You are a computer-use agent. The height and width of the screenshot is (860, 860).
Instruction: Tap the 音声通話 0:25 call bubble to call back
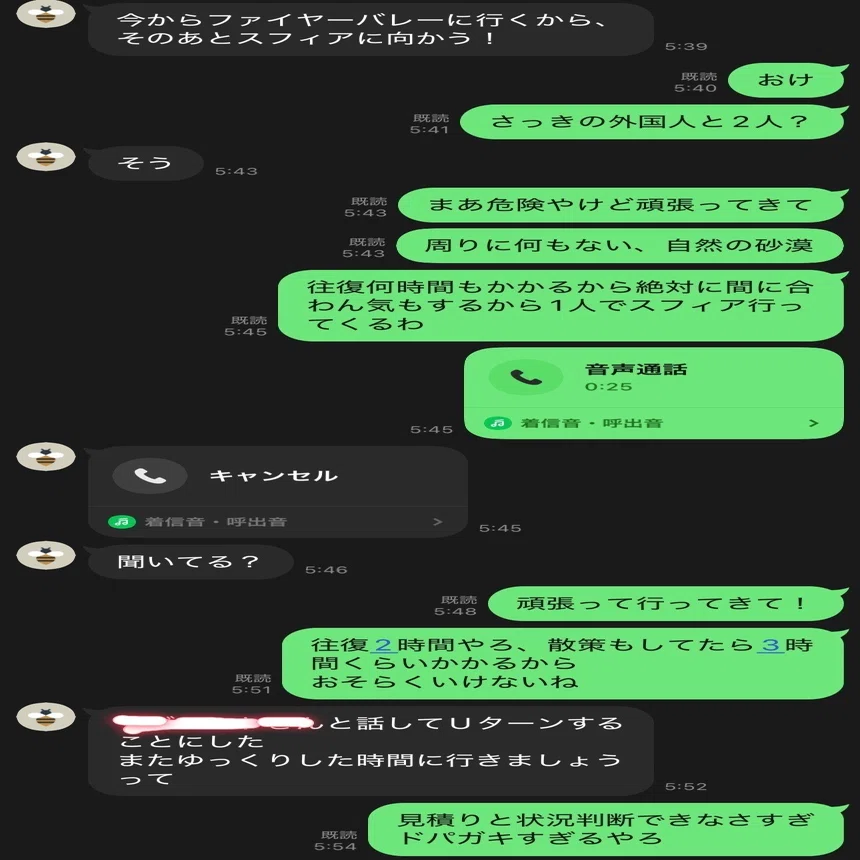(653, 377)
